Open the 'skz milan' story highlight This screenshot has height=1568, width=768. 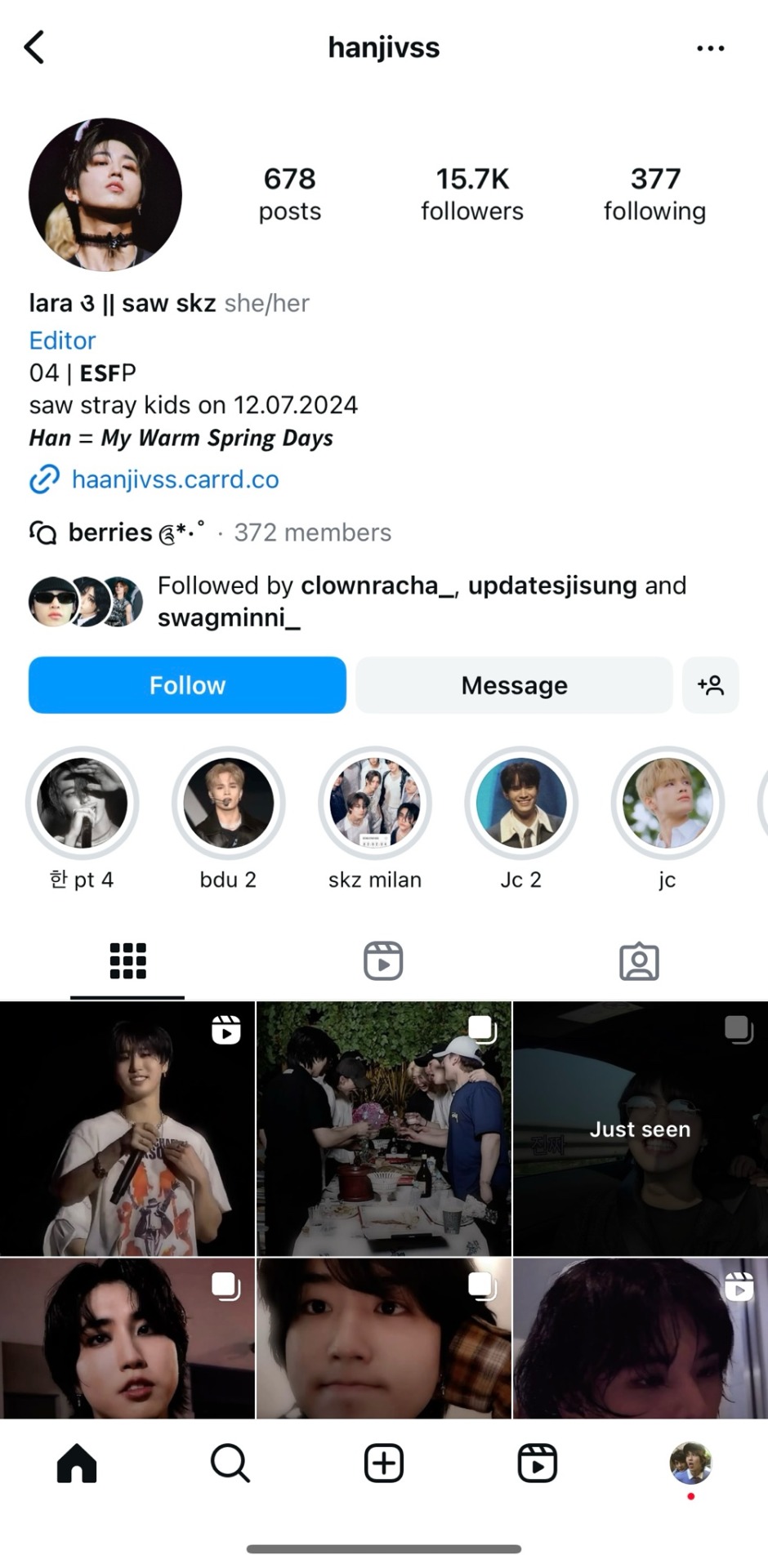[375, 804]
